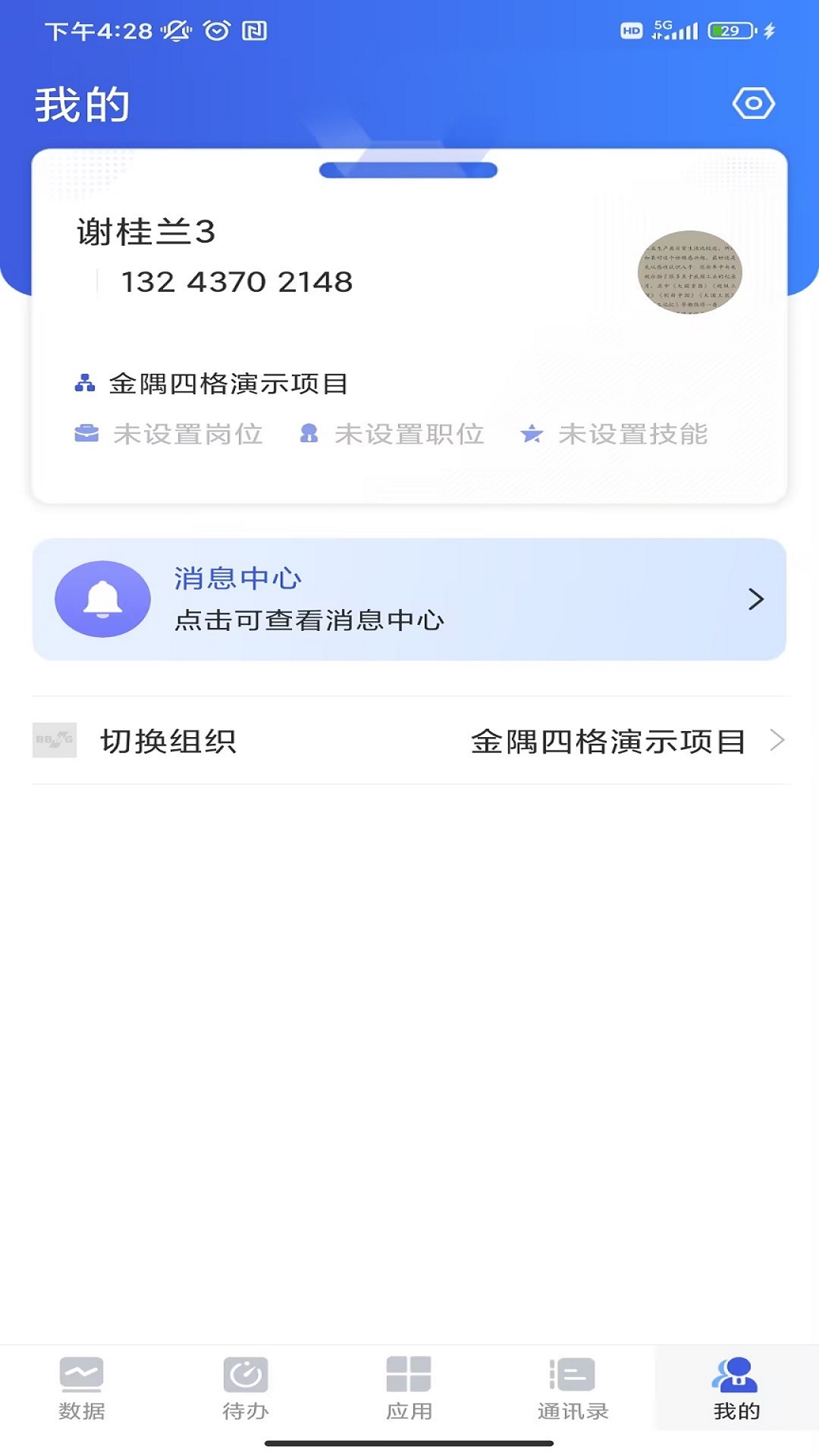Screen dimensions: 819x1456
Task: Switch to the 通讯录 tab
Action: coord(573,1388)
